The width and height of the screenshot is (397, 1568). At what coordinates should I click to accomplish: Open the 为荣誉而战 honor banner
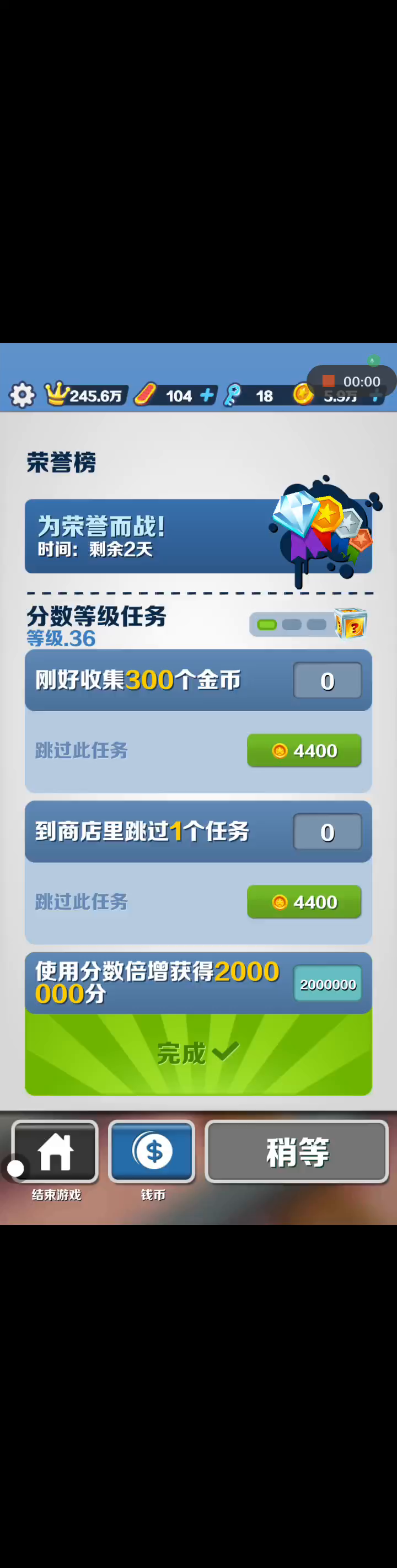[198, 536]
